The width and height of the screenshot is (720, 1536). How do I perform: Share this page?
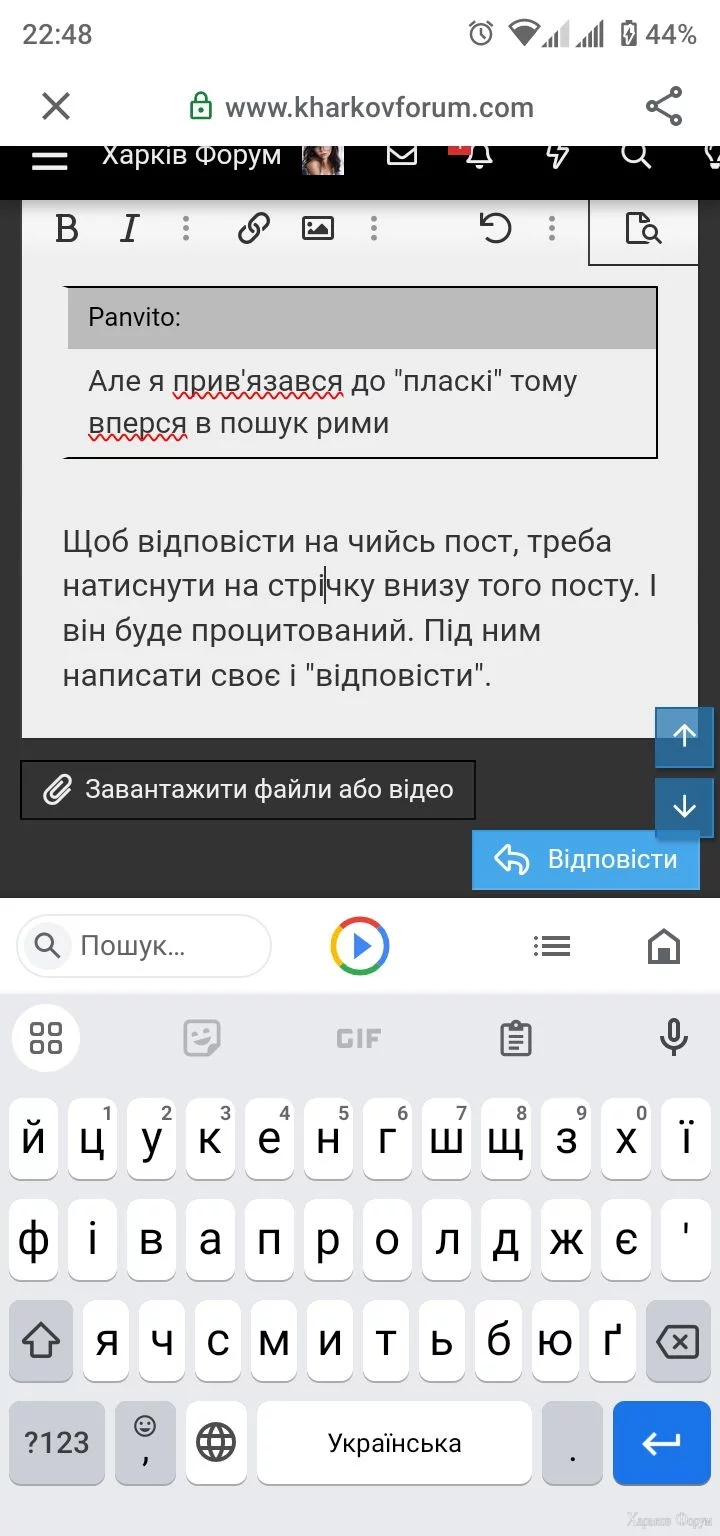pyautogui.click(x=664, y=106)
